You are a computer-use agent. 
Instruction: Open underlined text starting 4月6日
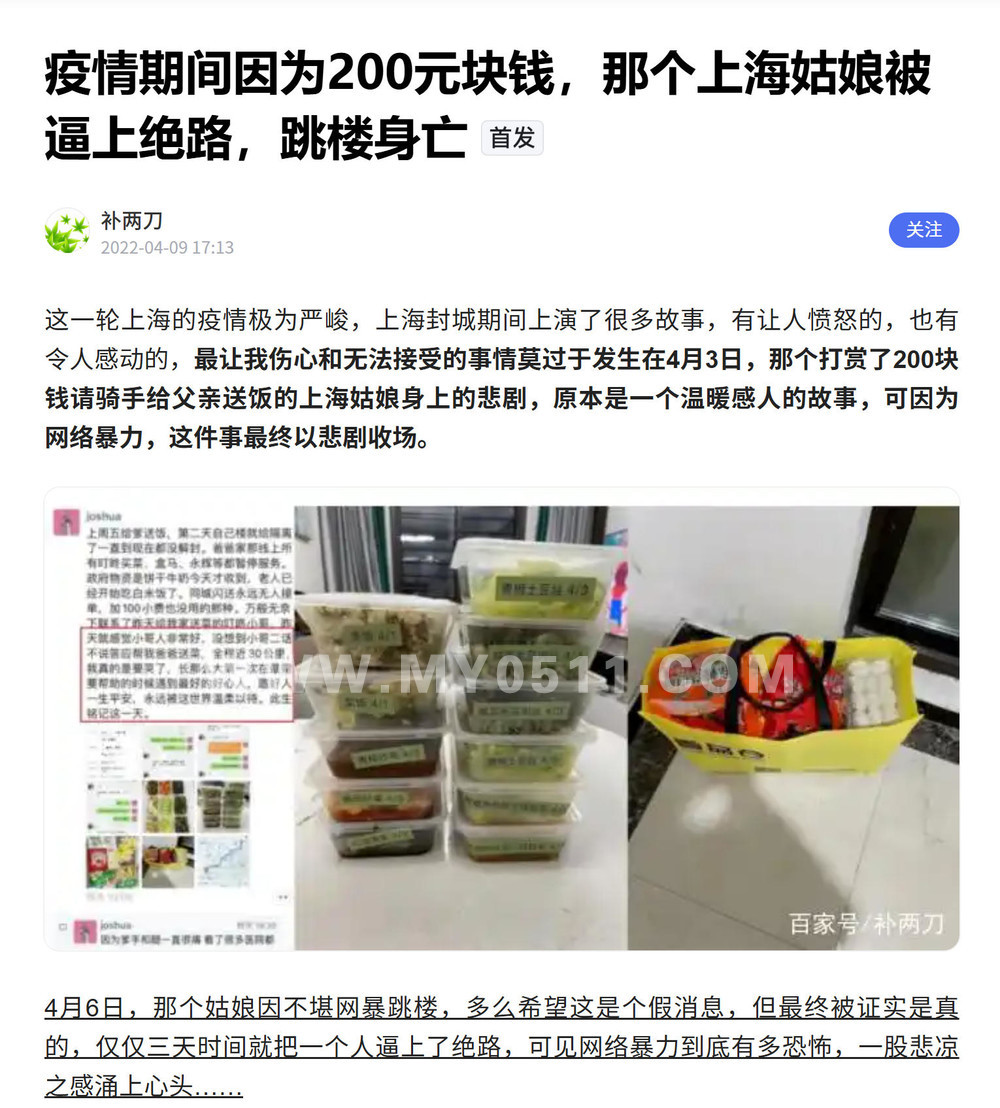click(x=502, y=1047)
